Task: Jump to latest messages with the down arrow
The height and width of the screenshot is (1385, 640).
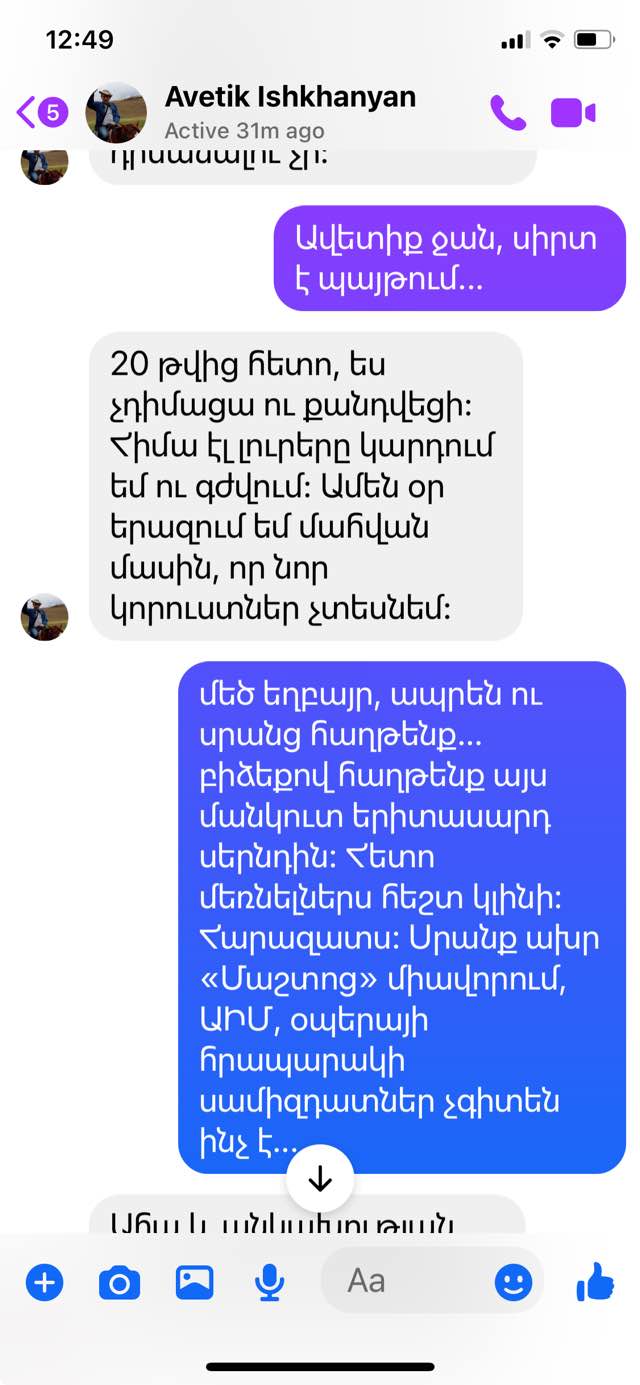Action: pyautogui.click(x=320, y=1179)
